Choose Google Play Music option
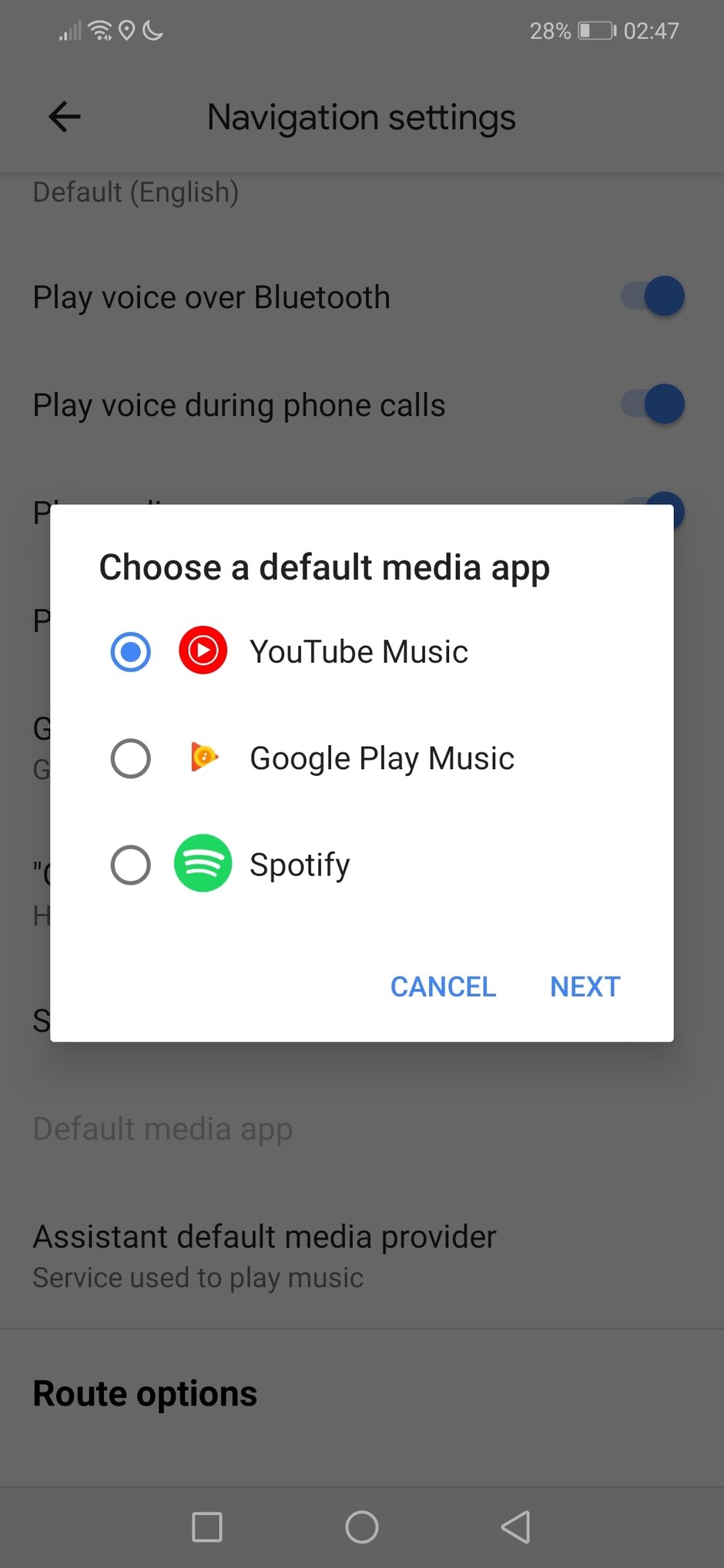Viewport: 724px width, 1568px height. click(131, 759)
